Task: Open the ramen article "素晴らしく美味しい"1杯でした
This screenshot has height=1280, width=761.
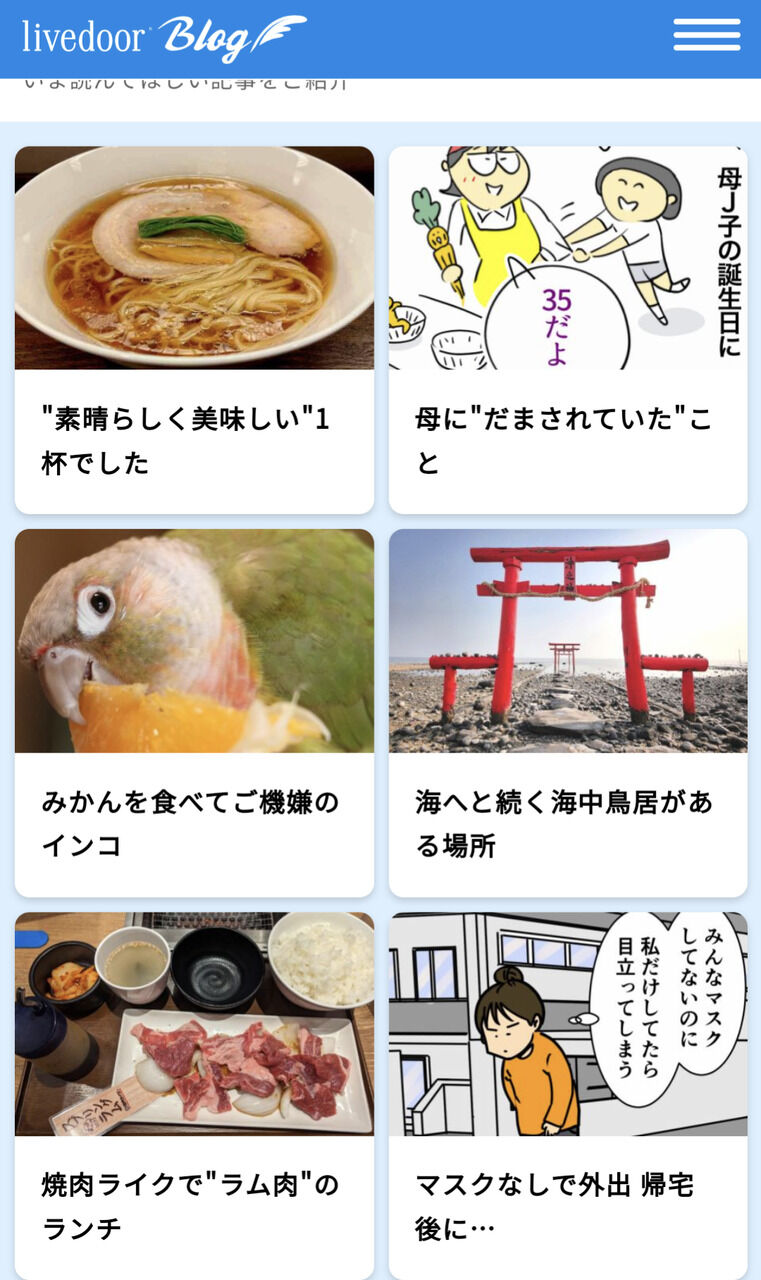Action: tap(194, 330)
